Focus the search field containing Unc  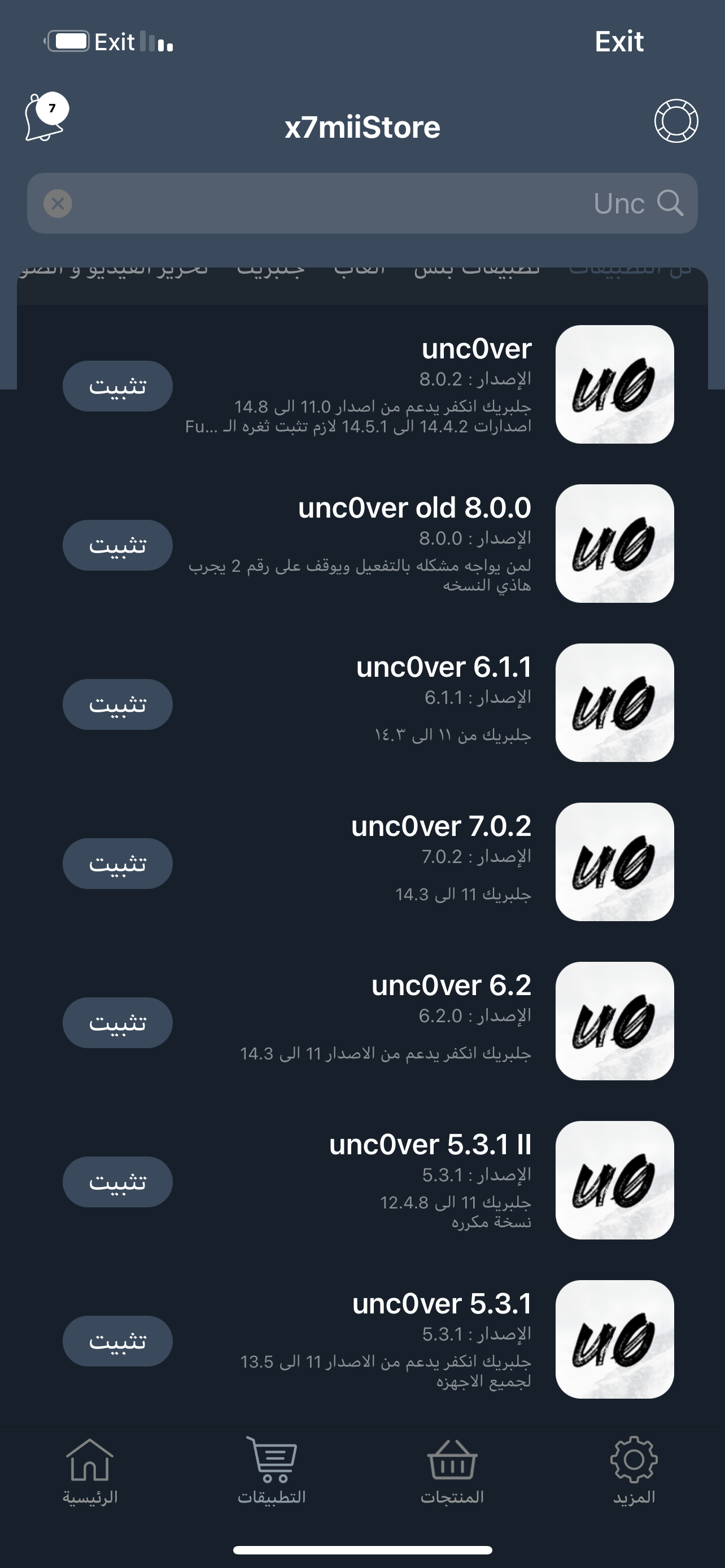[x=362, y=203]
